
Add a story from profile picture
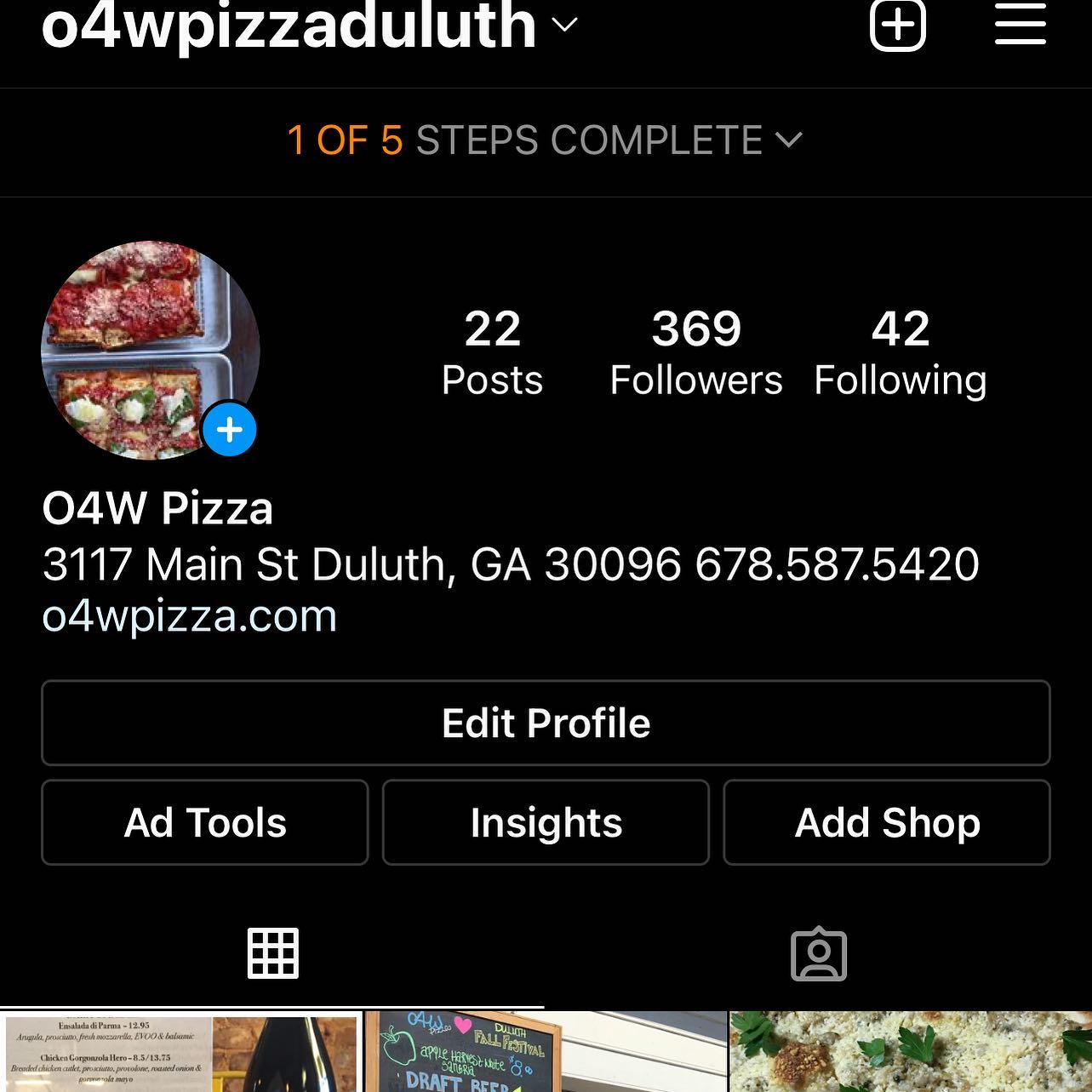point(230,430)
